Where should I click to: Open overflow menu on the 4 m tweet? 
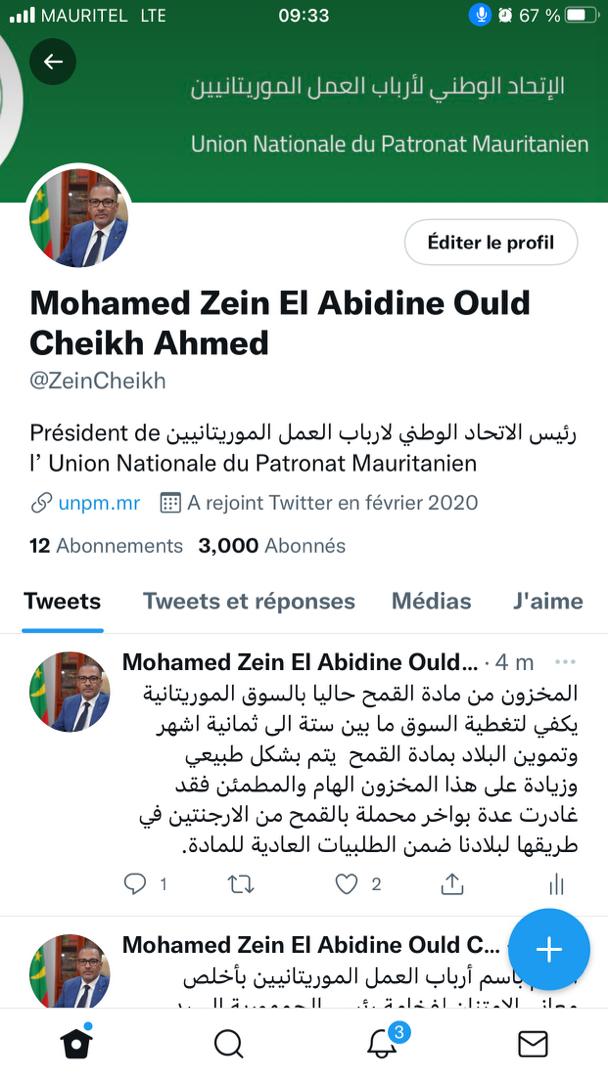(565, 663)
